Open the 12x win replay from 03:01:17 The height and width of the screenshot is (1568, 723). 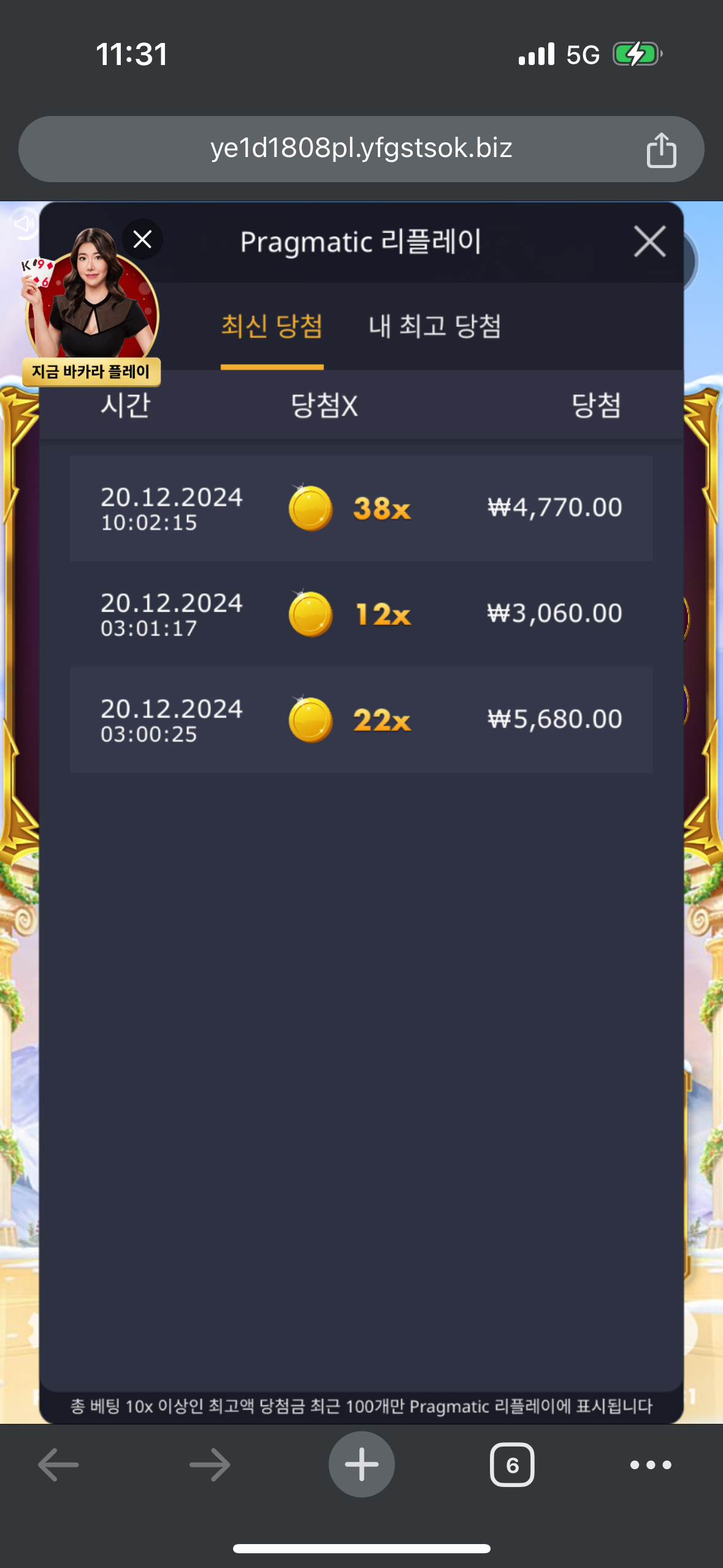[x=361, y=614]
